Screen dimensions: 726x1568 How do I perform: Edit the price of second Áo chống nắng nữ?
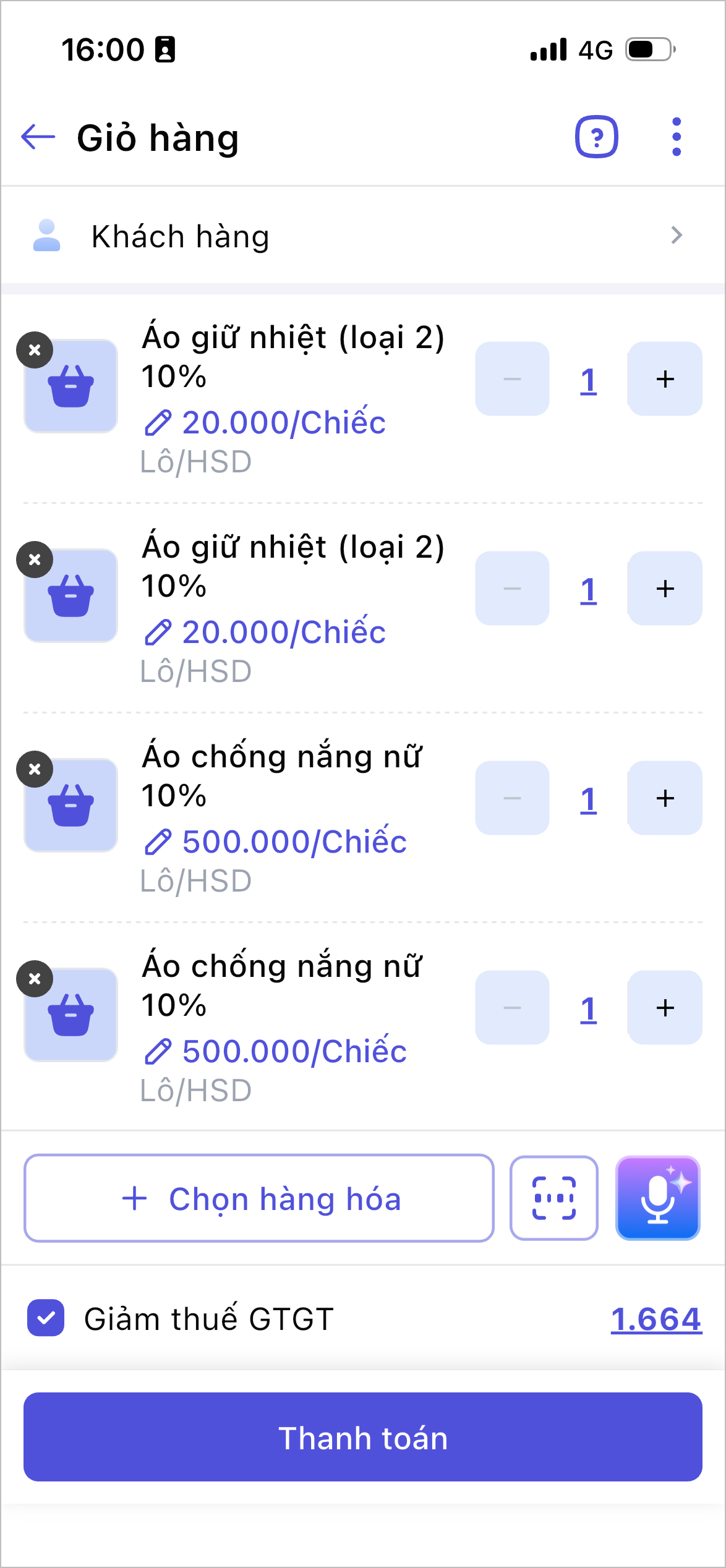[276, 1051]
